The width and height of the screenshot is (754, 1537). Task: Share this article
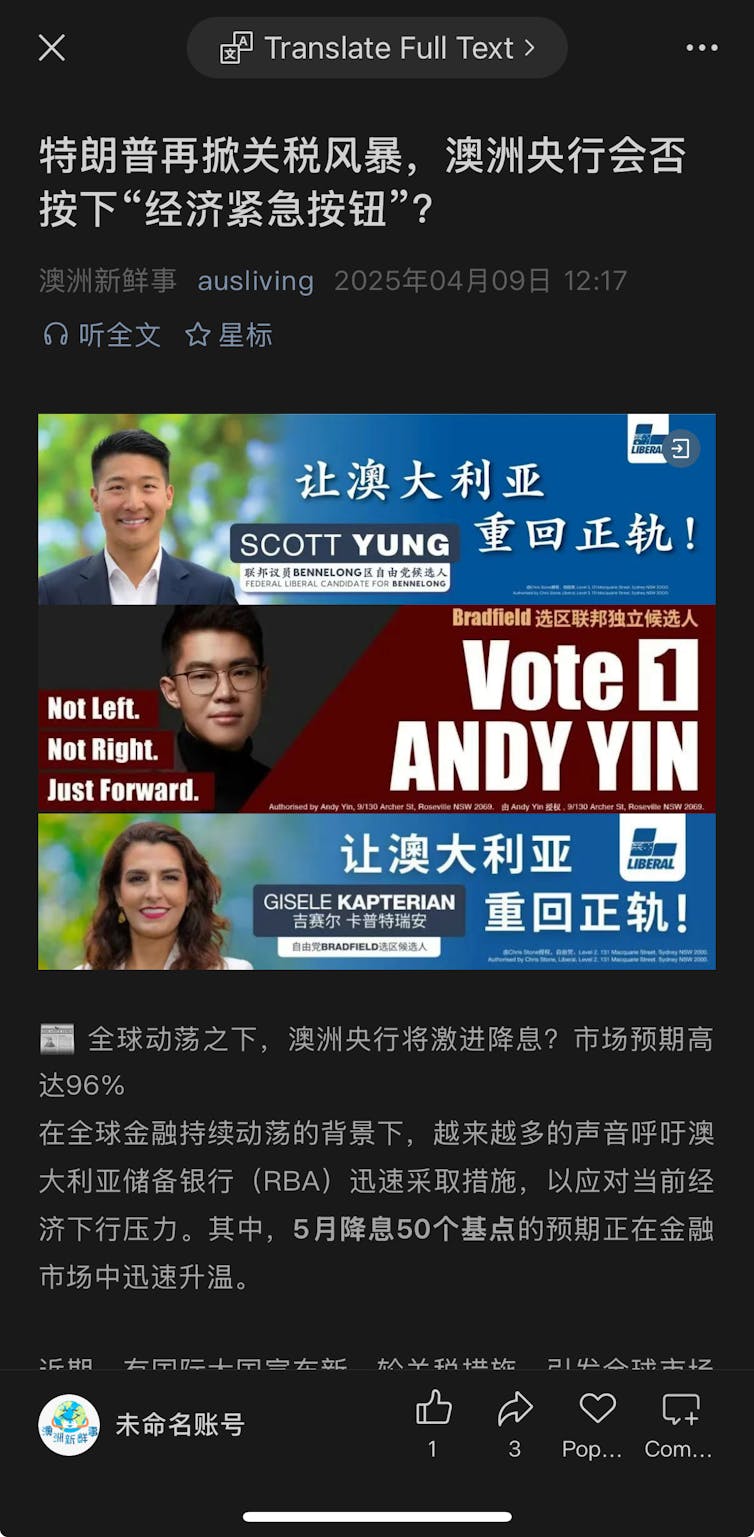pyautogui.click(x=514, y=1409)
